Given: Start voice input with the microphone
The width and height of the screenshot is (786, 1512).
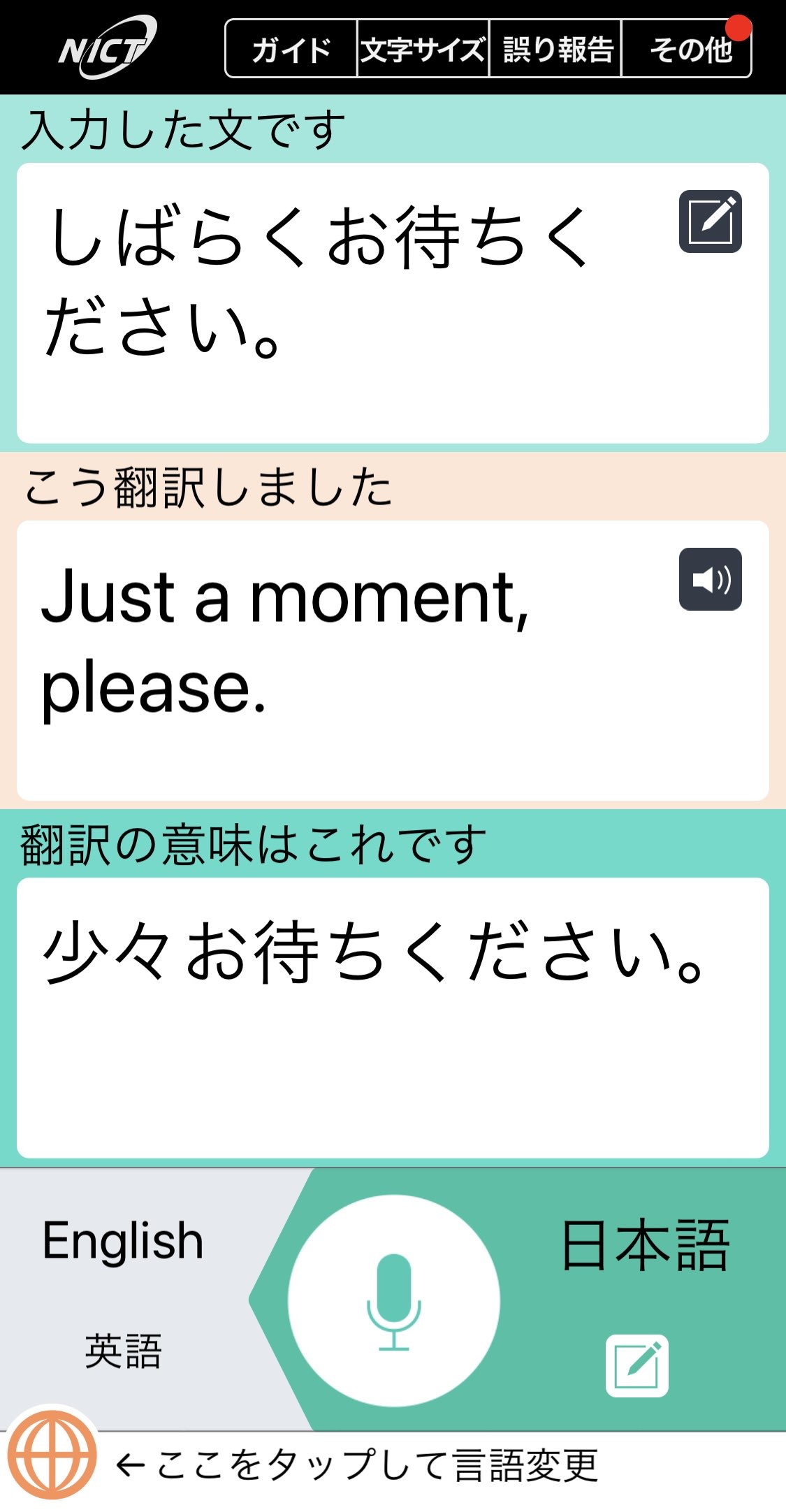Looking at the screenshot, I should click(x=394, y=1300).
